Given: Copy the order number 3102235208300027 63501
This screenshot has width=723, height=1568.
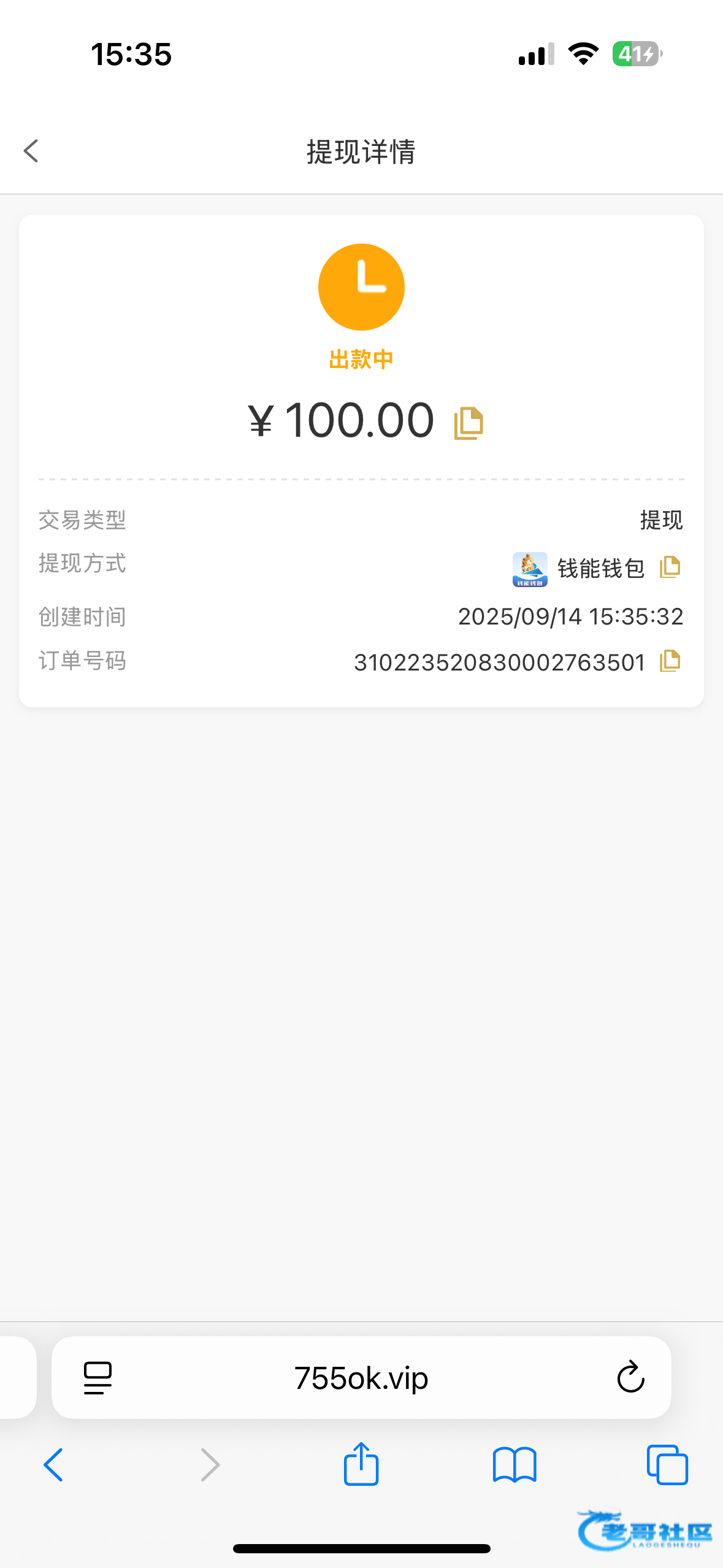Looking at the screenshot, I should point(670,661).
